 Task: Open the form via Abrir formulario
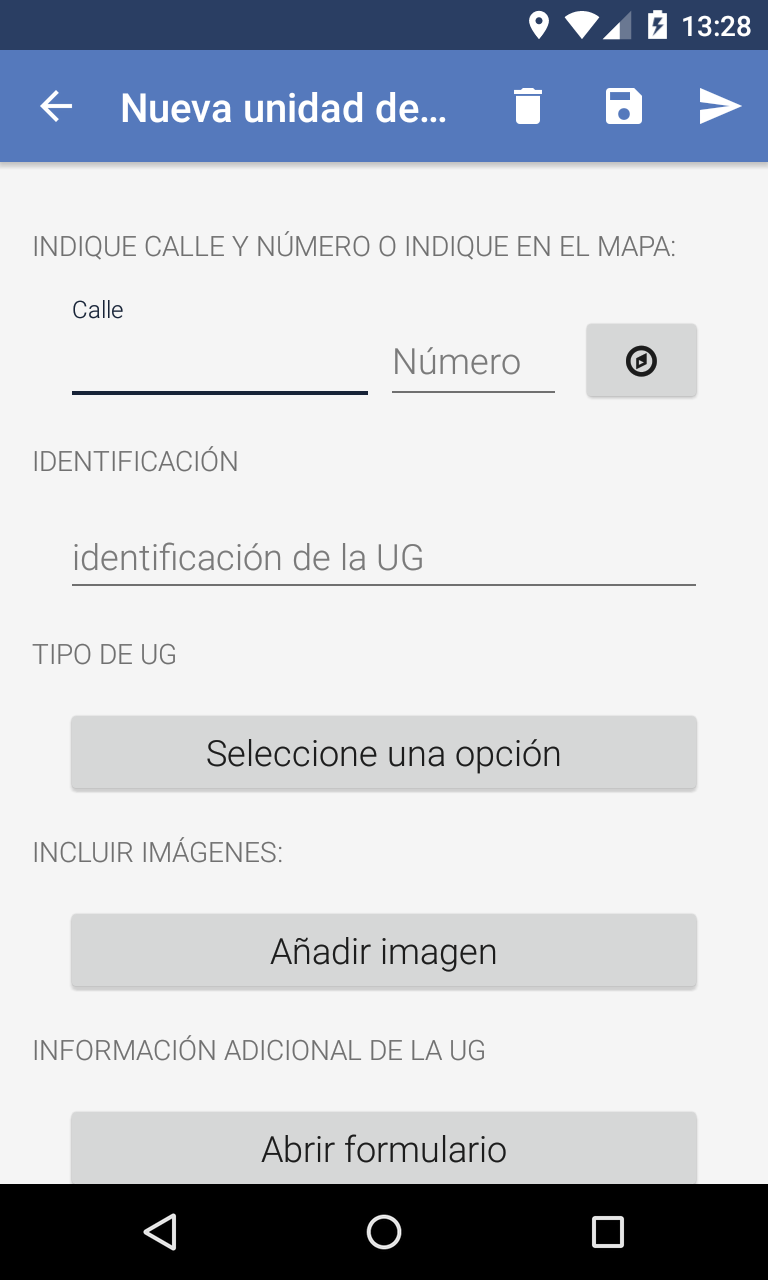[384, 1148]
